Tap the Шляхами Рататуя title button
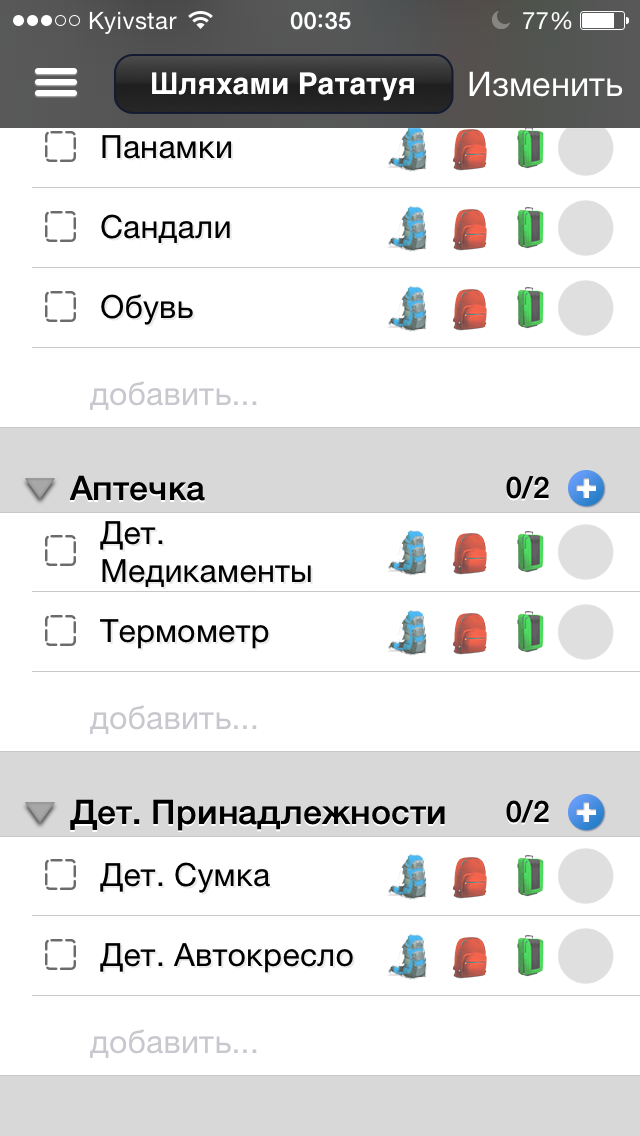This screenshot has width=640, height=1136. pyautogui.click(x=283, y=84)
